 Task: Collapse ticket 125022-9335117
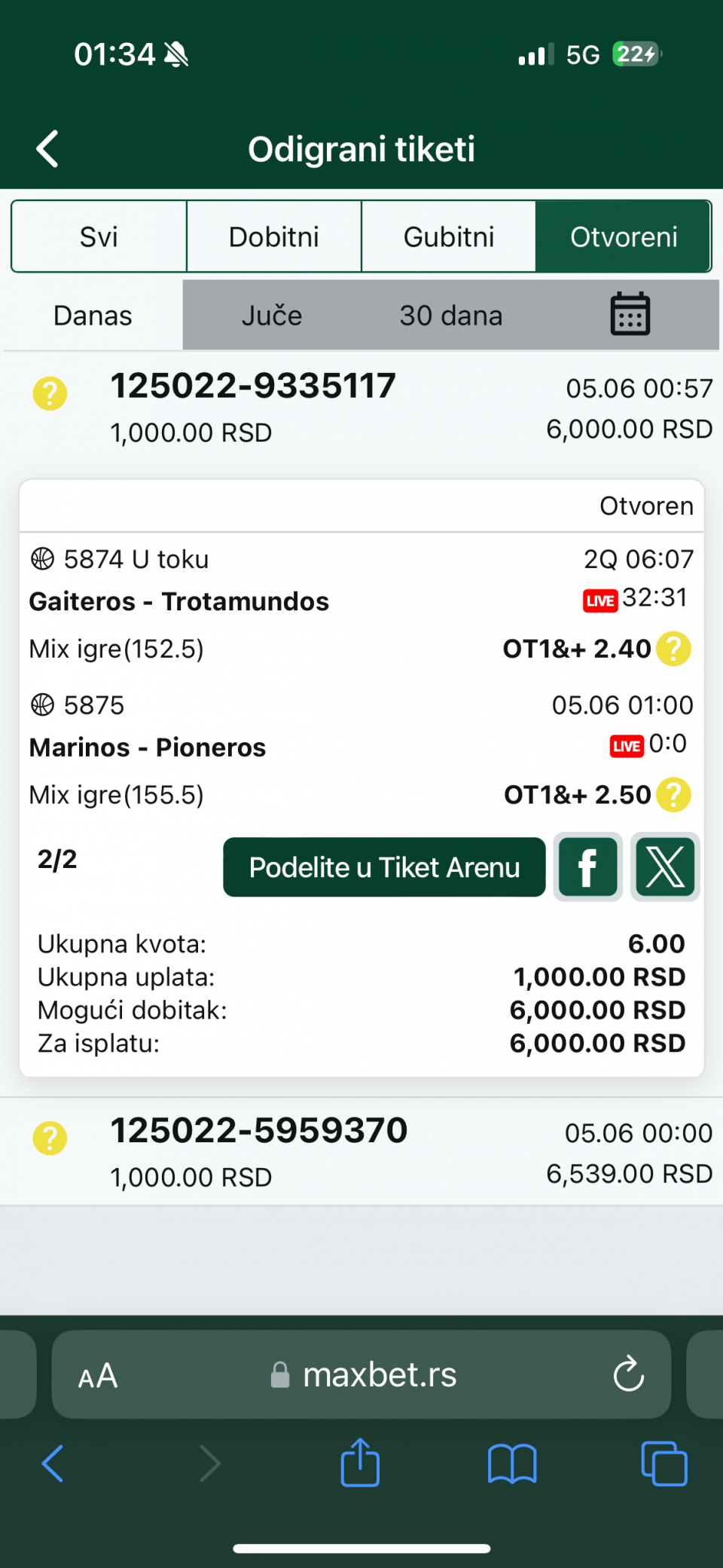(x=361, y=408)
